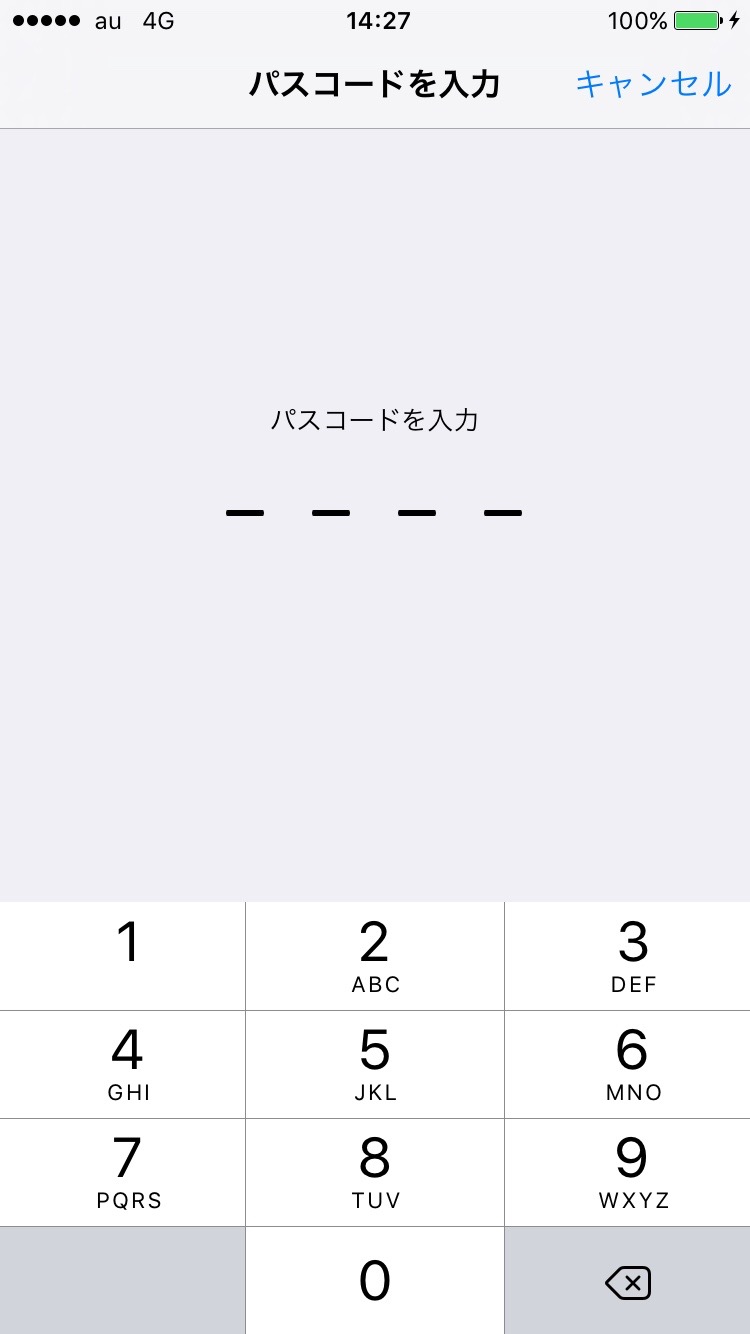Tap the 5 JKL key
This screenshot has width=750, height=1334.
click(x=375, y=1064)
